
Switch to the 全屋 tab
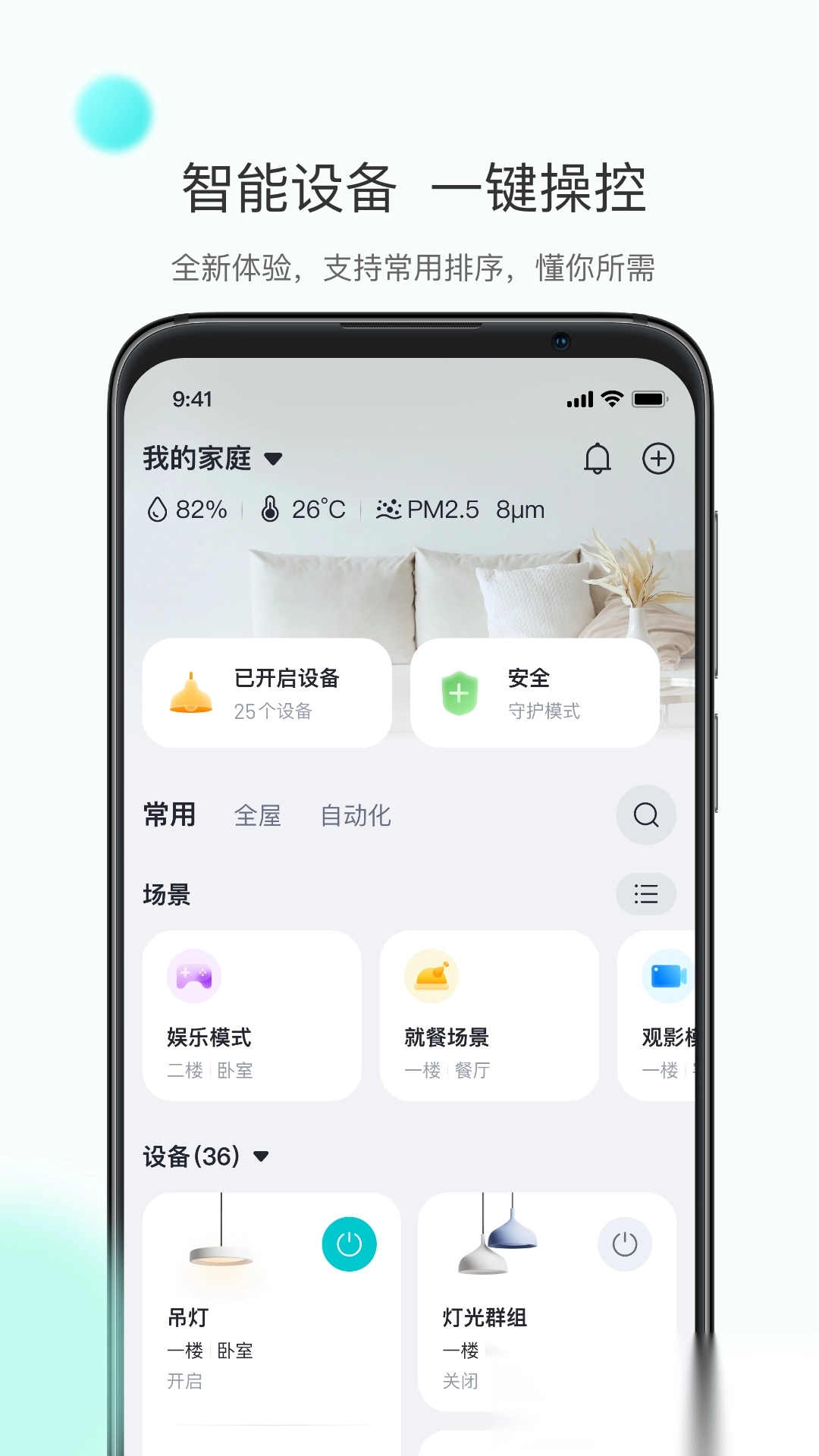[258, 816]
